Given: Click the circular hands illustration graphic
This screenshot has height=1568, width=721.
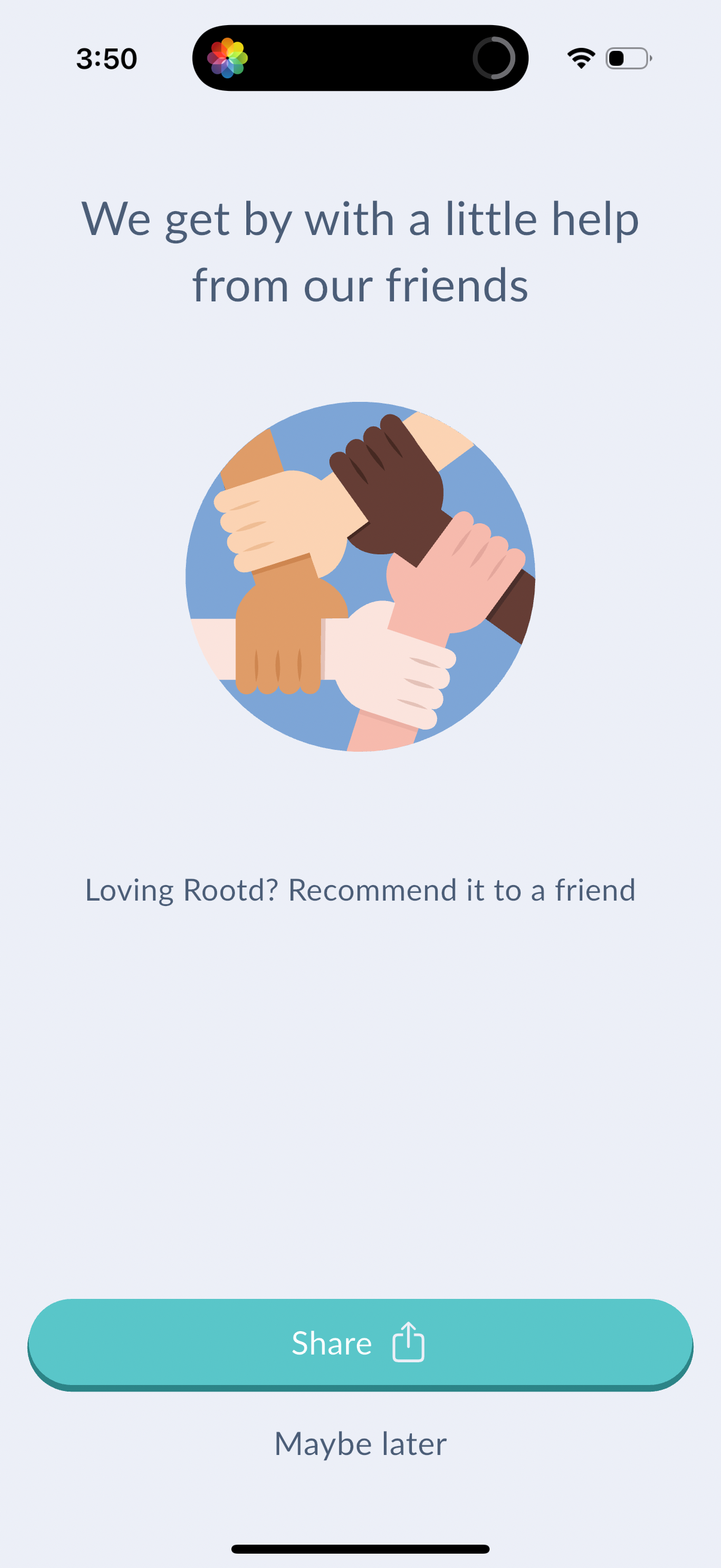Looking at the screenshot, I should click(x=360, y=577).
